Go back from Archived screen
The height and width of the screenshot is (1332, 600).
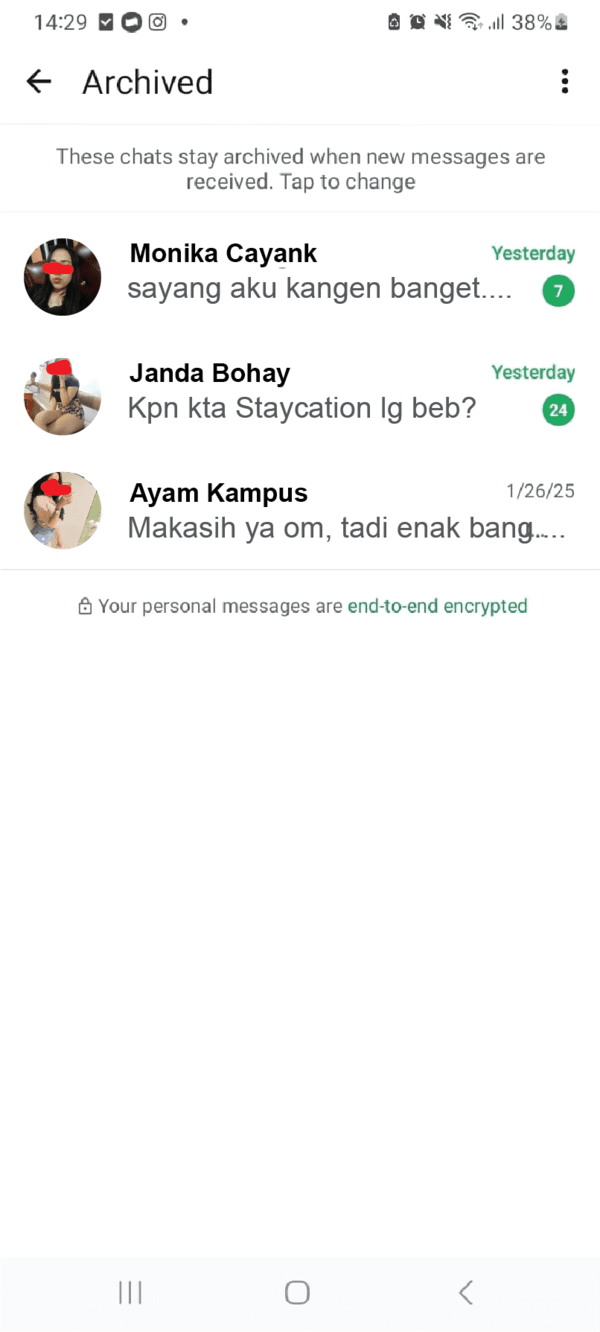pos(39,82)
